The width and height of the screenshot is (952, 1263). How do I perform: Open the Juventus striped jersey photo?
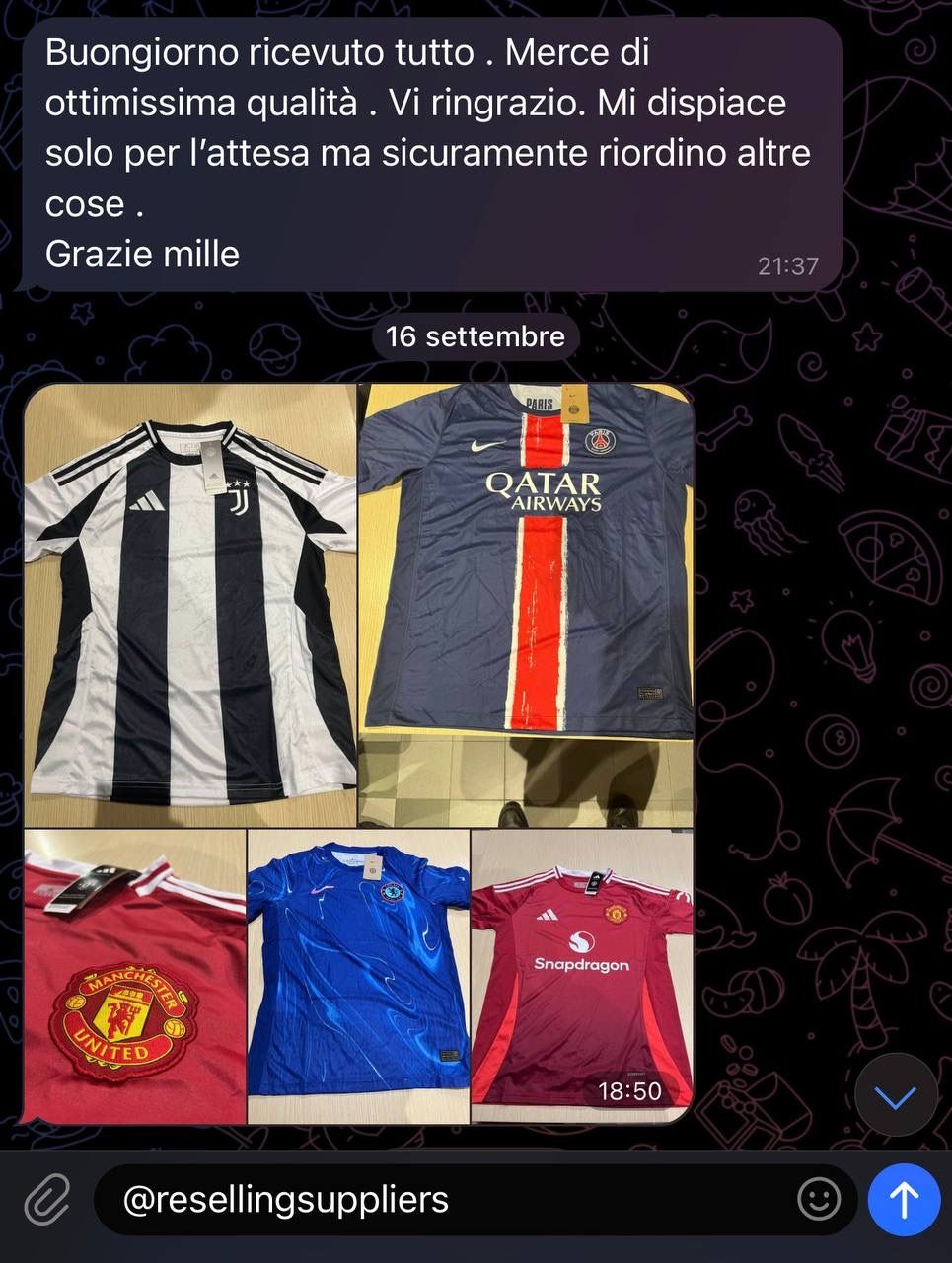(x=189, y=605)
